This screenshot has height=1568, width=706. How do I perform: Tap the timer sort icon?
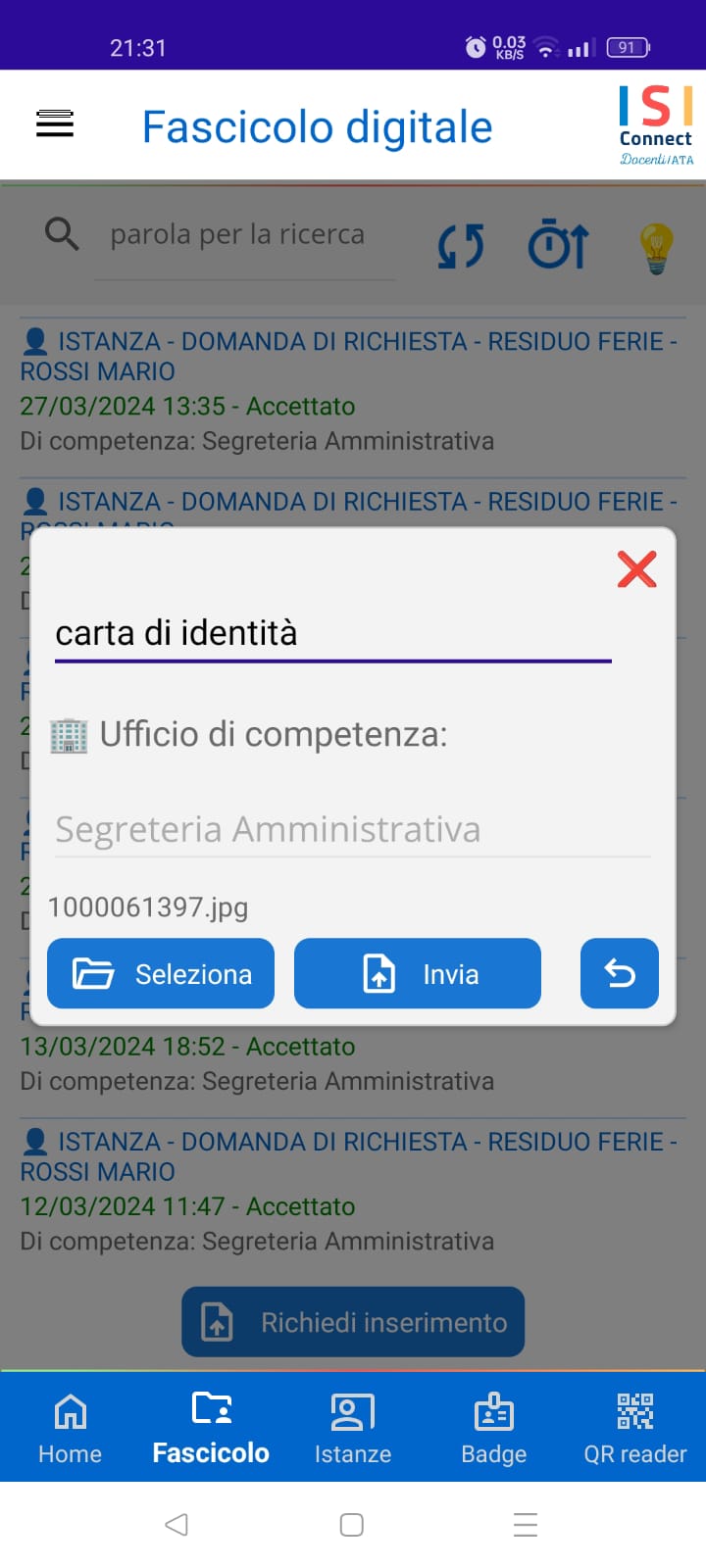coord(559,245)
